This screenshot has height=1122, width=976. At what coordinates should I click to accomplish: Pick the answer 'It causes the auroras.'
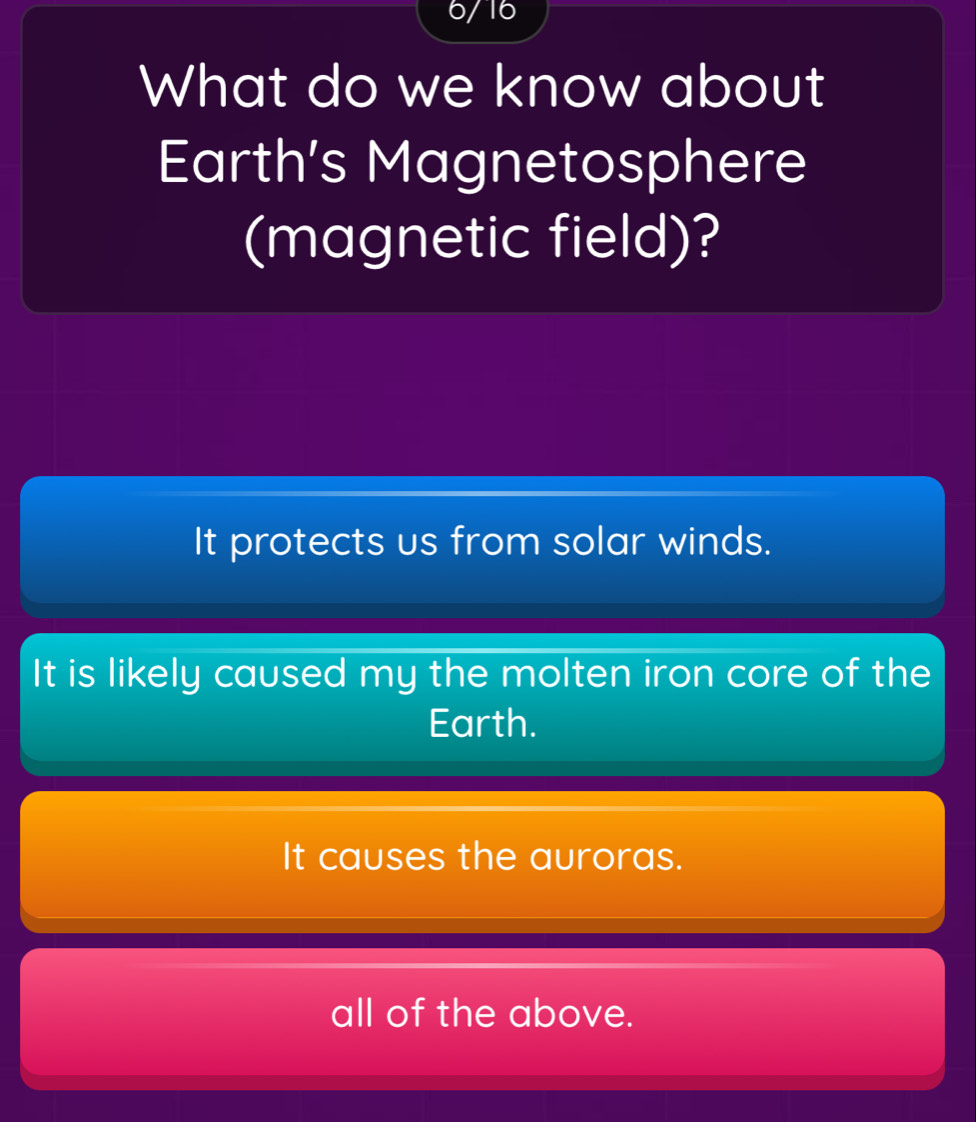[x=482, y=856]
